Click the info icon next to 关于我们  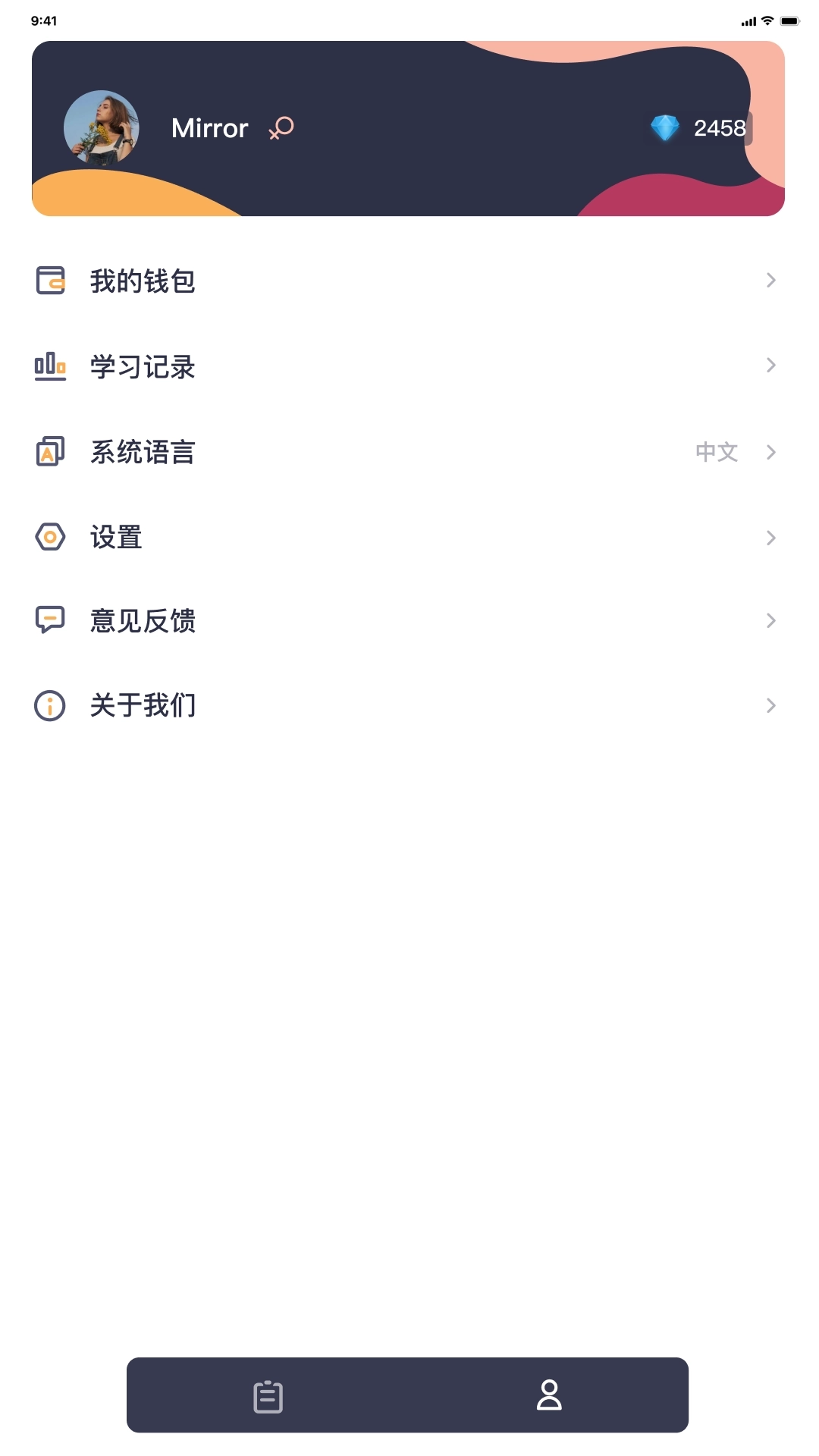click(x=49, y=705)
